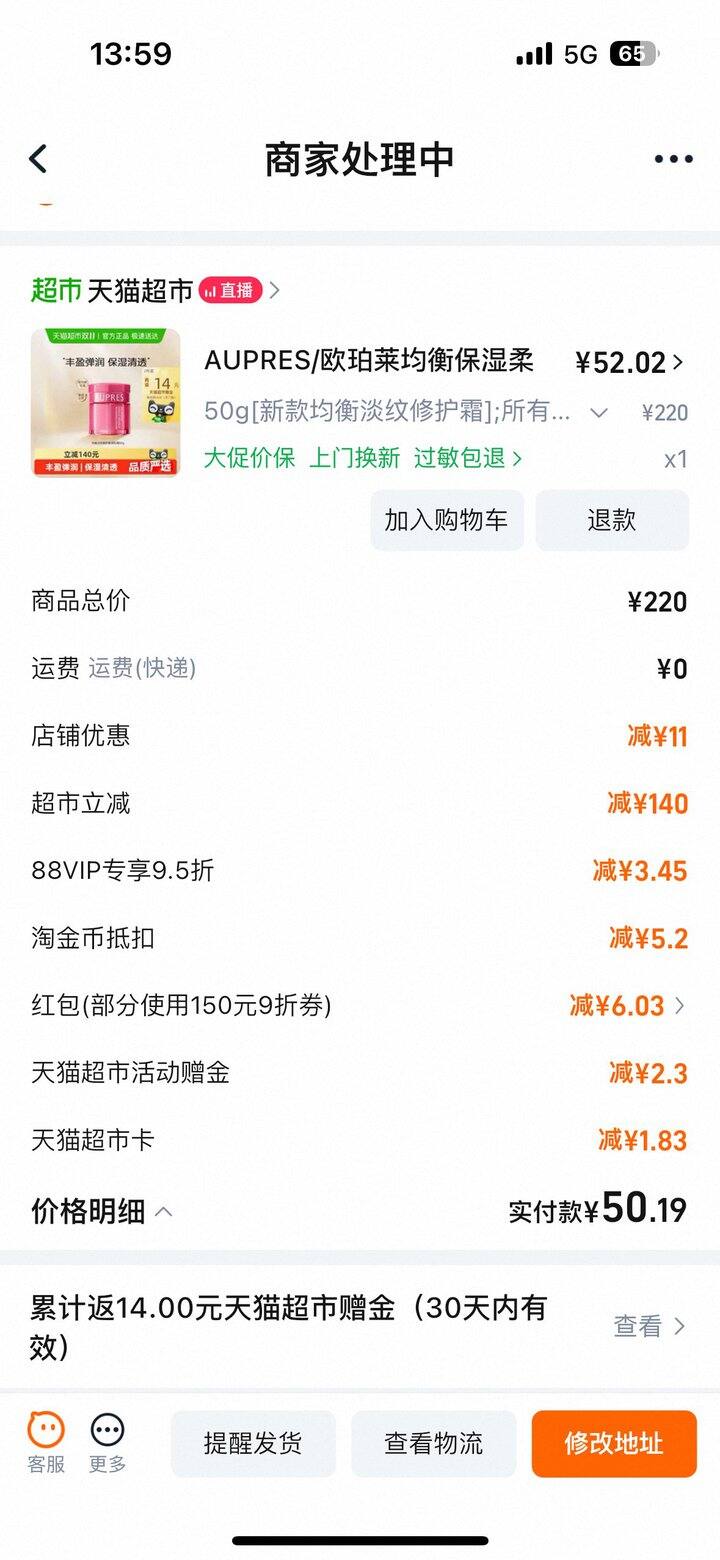720x1560 pixels.
Task: Contact 客服 customer service
Action: pos(46,1442)
